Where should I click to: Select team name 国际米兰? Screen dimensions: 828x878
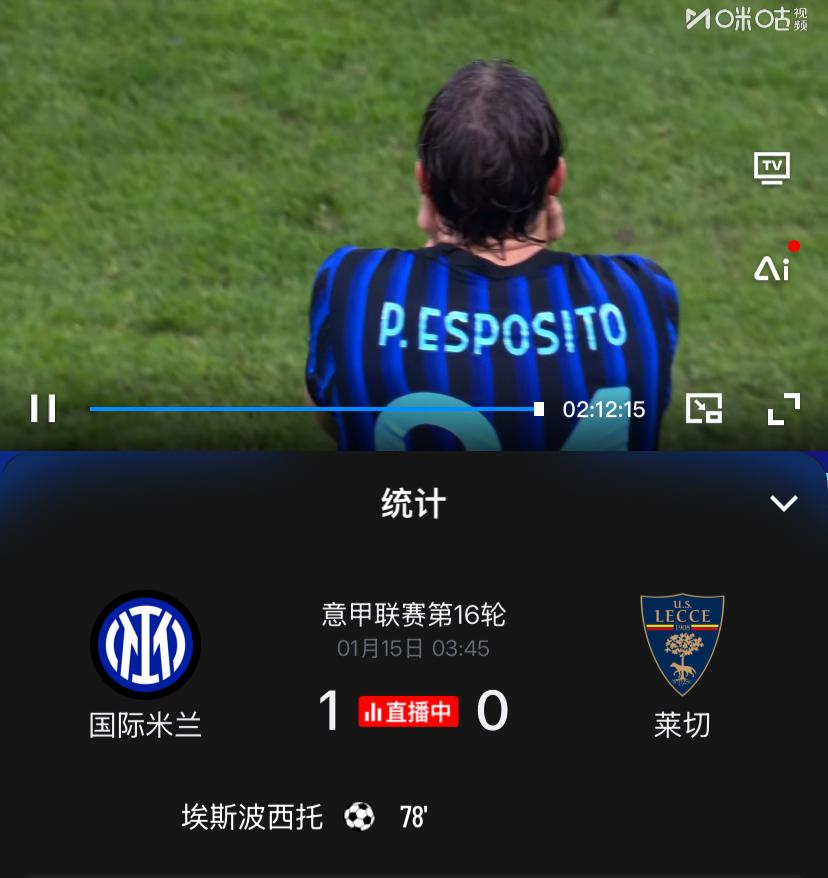pos(145,725)
